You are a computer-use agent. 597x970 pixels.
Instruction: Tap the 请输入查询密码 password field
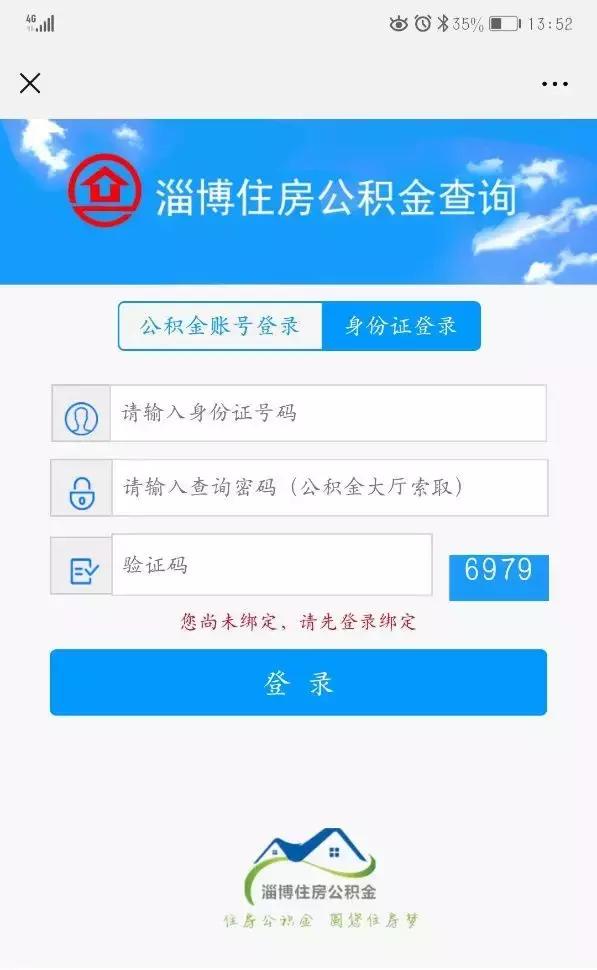click(x=330, y=487)
